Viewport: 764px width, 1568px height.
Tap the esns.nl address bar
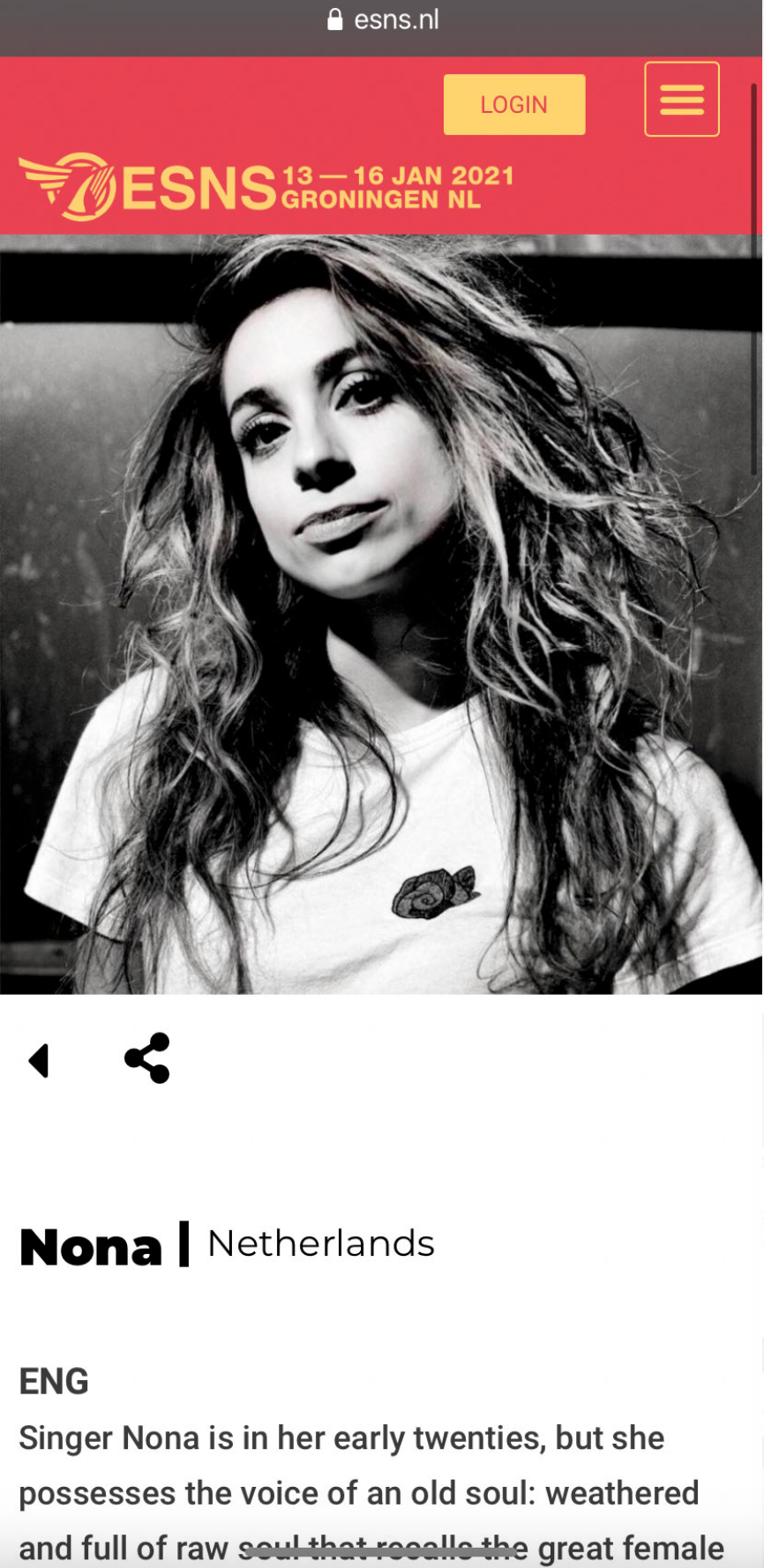coord(382,19)
